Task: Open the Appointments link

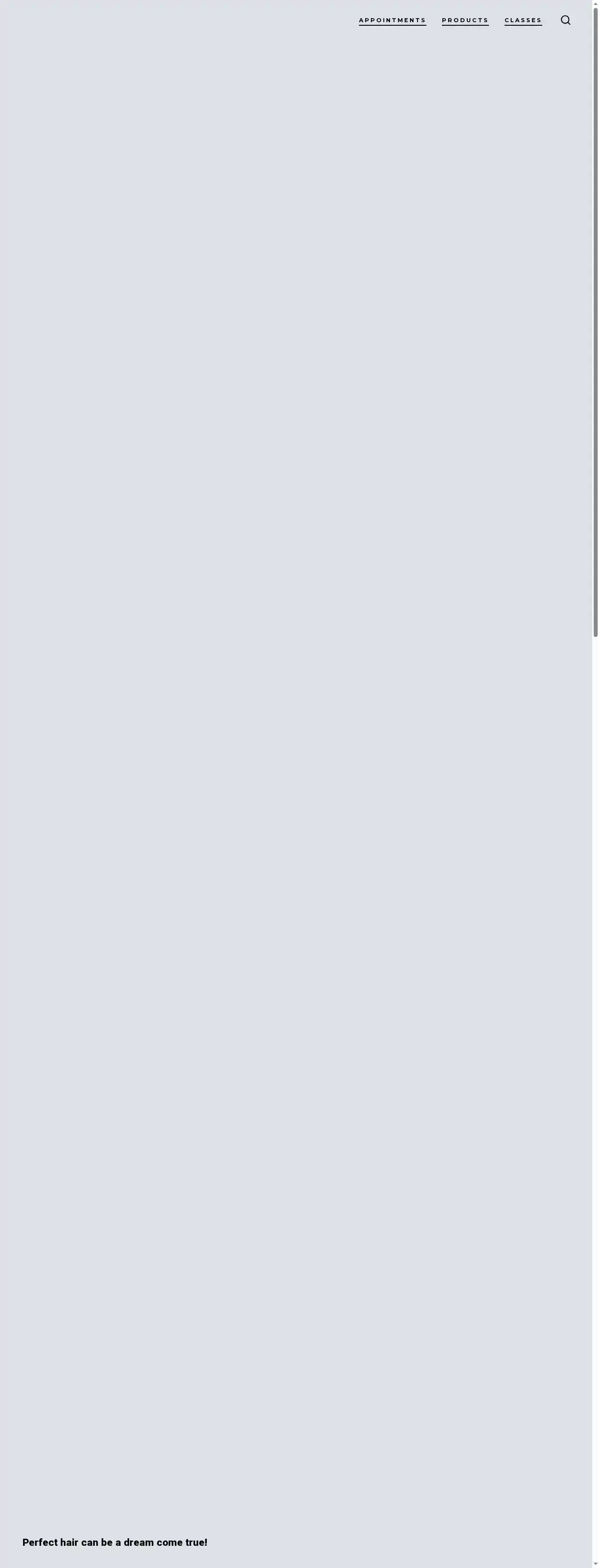Action: (392, 20)
